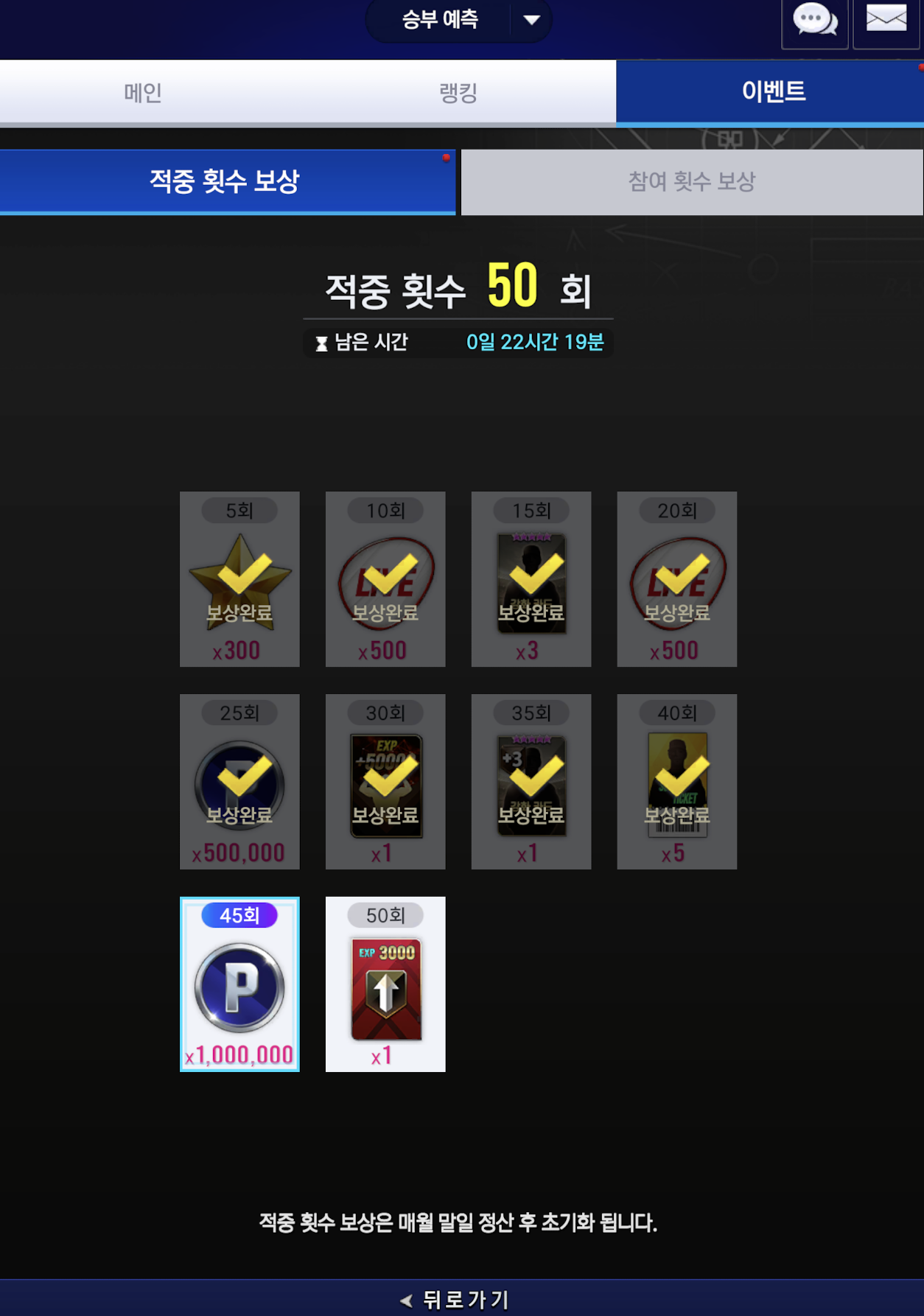Select the 이벤트 tab
This screenshot has width=924, height=1316.
772,92
